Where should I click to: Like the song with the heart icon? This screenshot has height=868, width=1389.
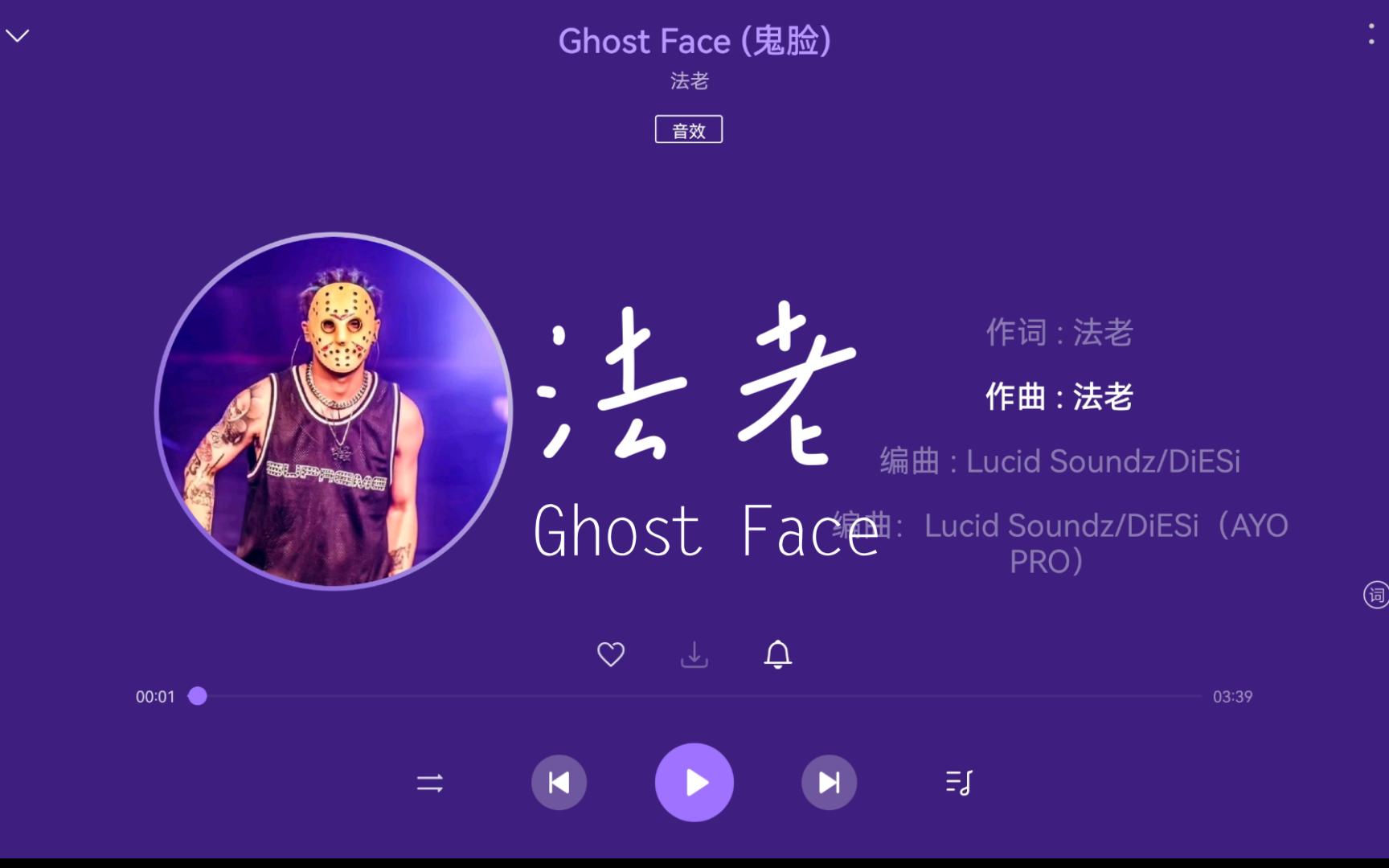[x=611, y=654]
